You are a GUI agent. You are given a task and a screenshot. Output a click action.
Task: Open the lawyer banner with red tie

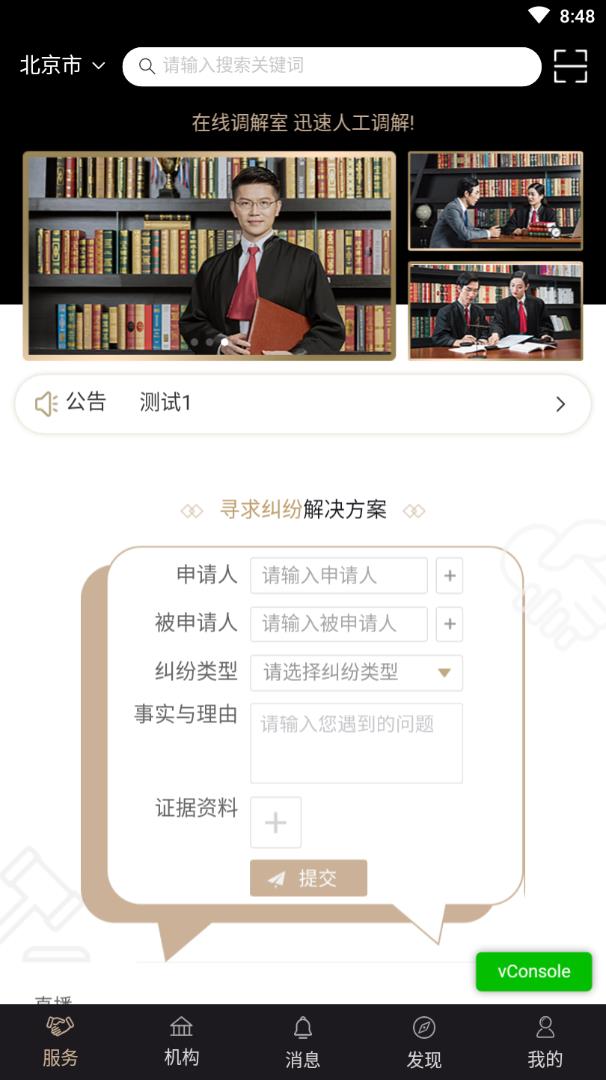[209, 256]
